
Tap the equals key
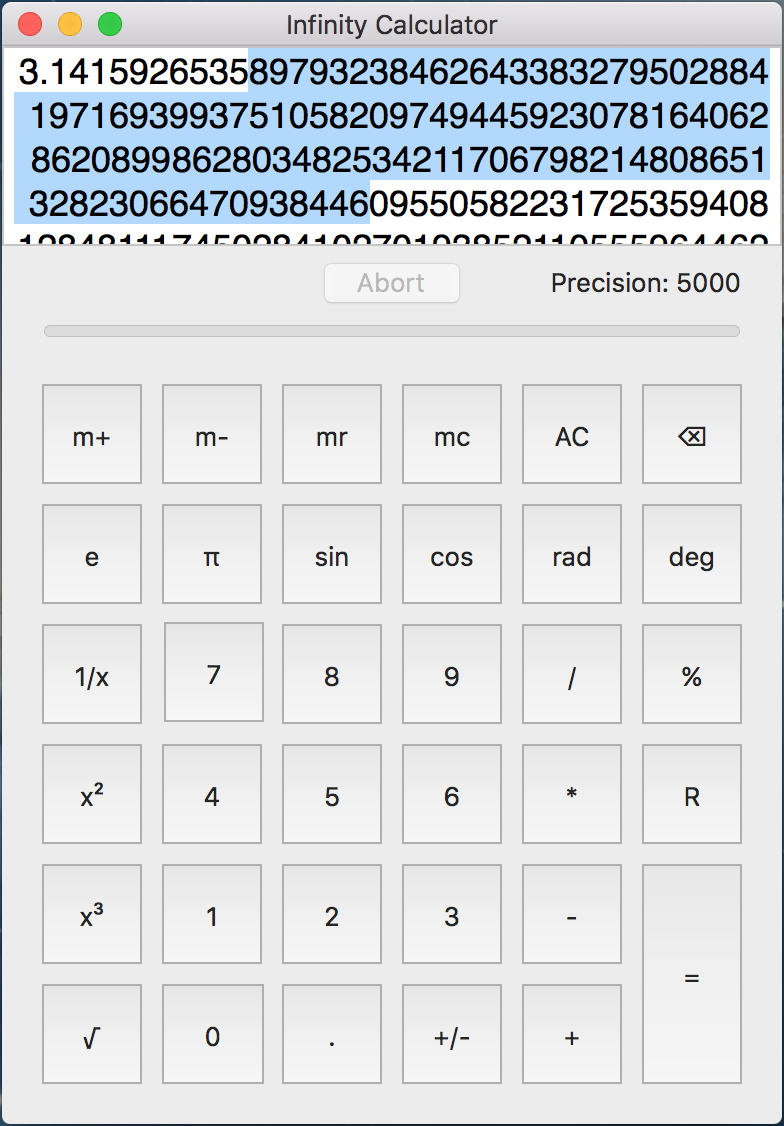pyautogui.click(x=692, y=974)
